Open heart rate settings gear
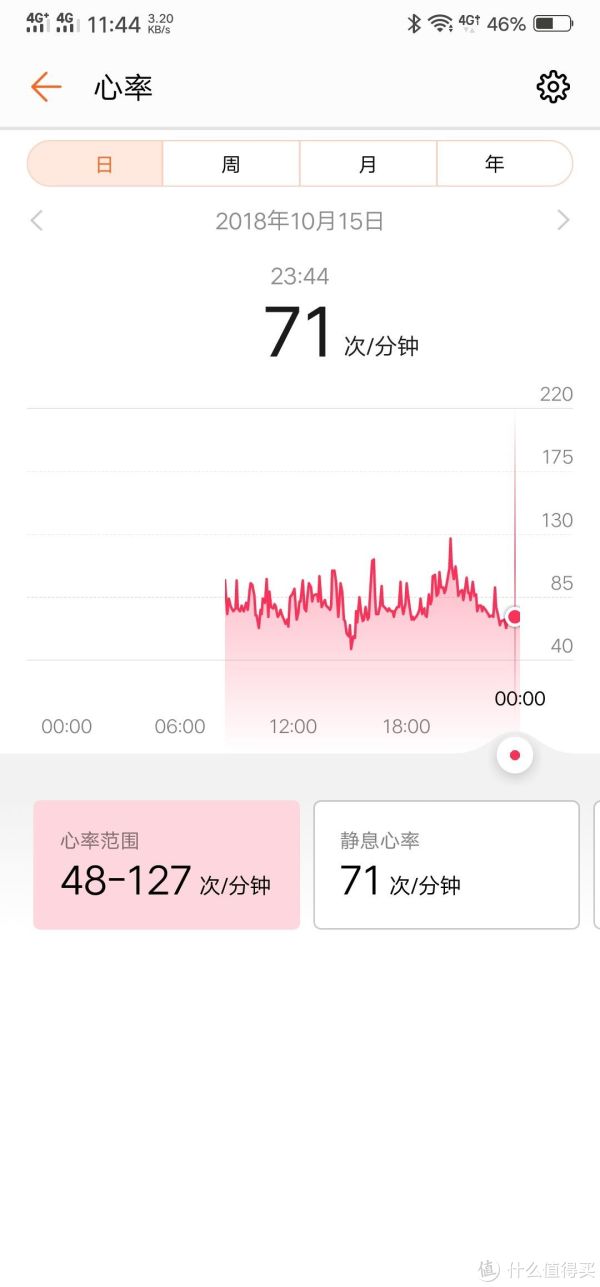 coord(553,87)
